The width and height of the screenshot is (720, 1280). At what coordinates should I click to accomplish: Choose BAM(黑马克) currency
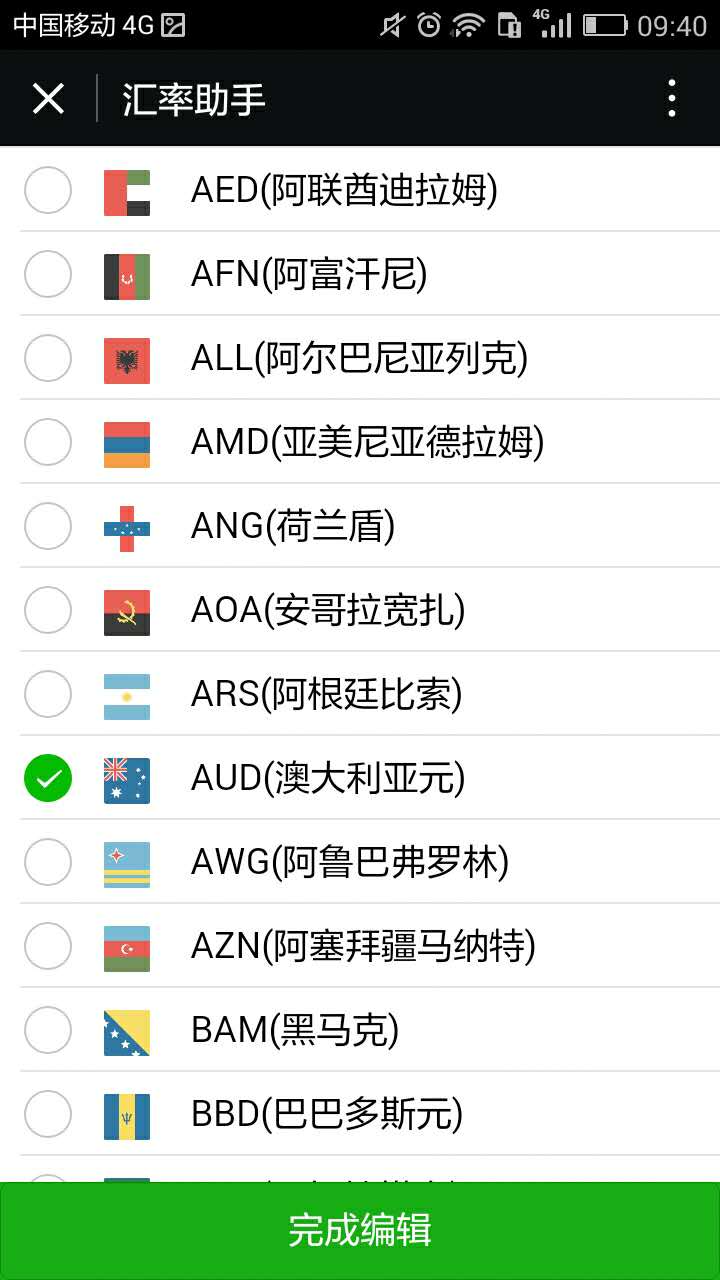[48, 1030]
